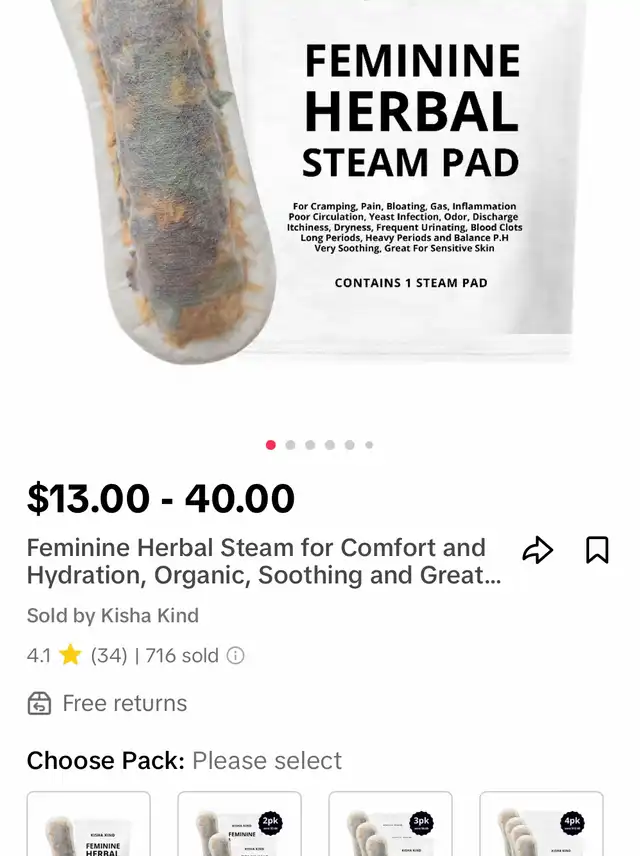Screen dimensions: 640x856
Task: Select the 2pk pack option
Action: coord(239,825)
